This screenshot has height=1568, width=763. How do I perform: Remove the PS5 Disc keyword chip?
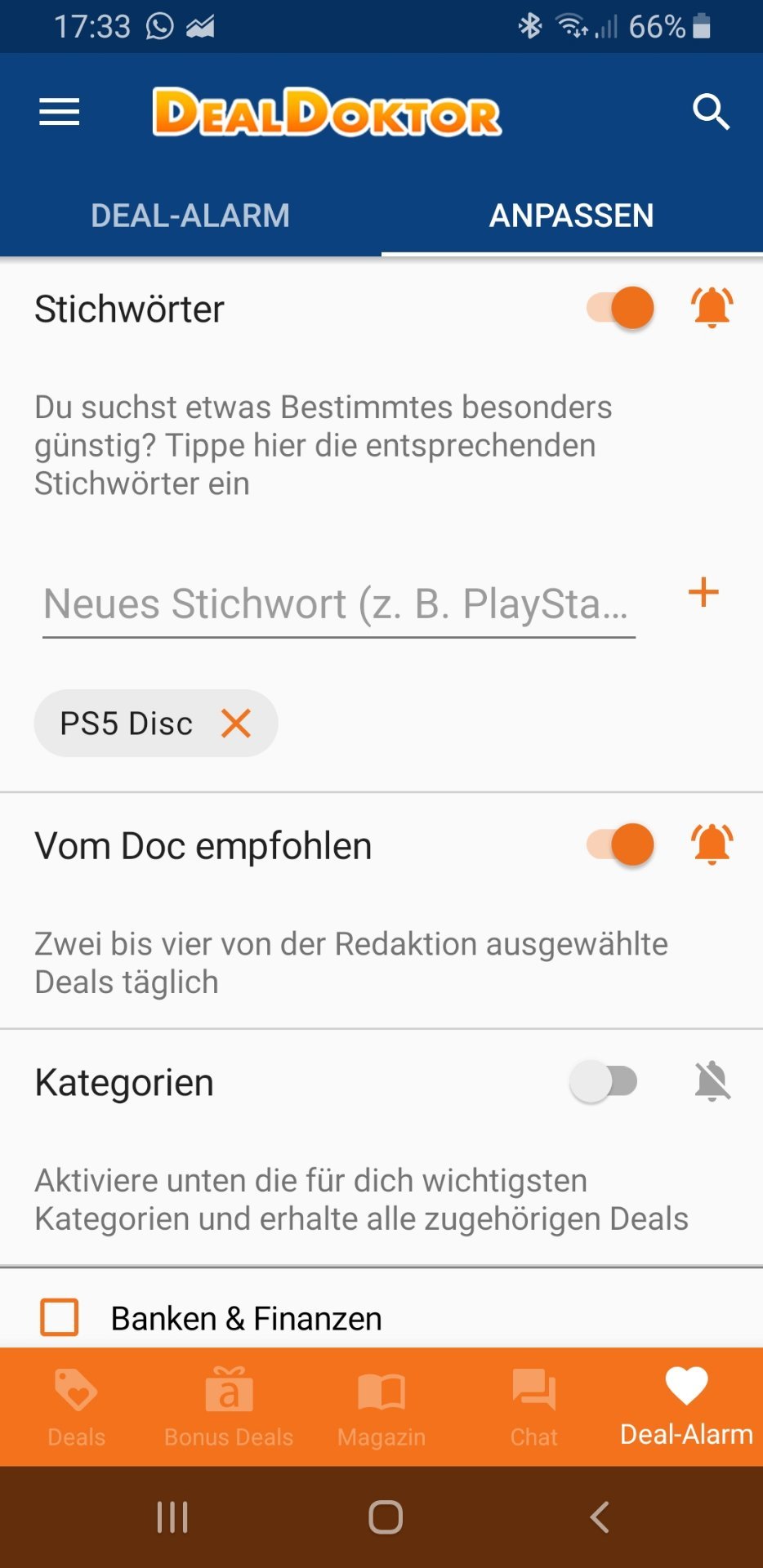click(236, 724)
